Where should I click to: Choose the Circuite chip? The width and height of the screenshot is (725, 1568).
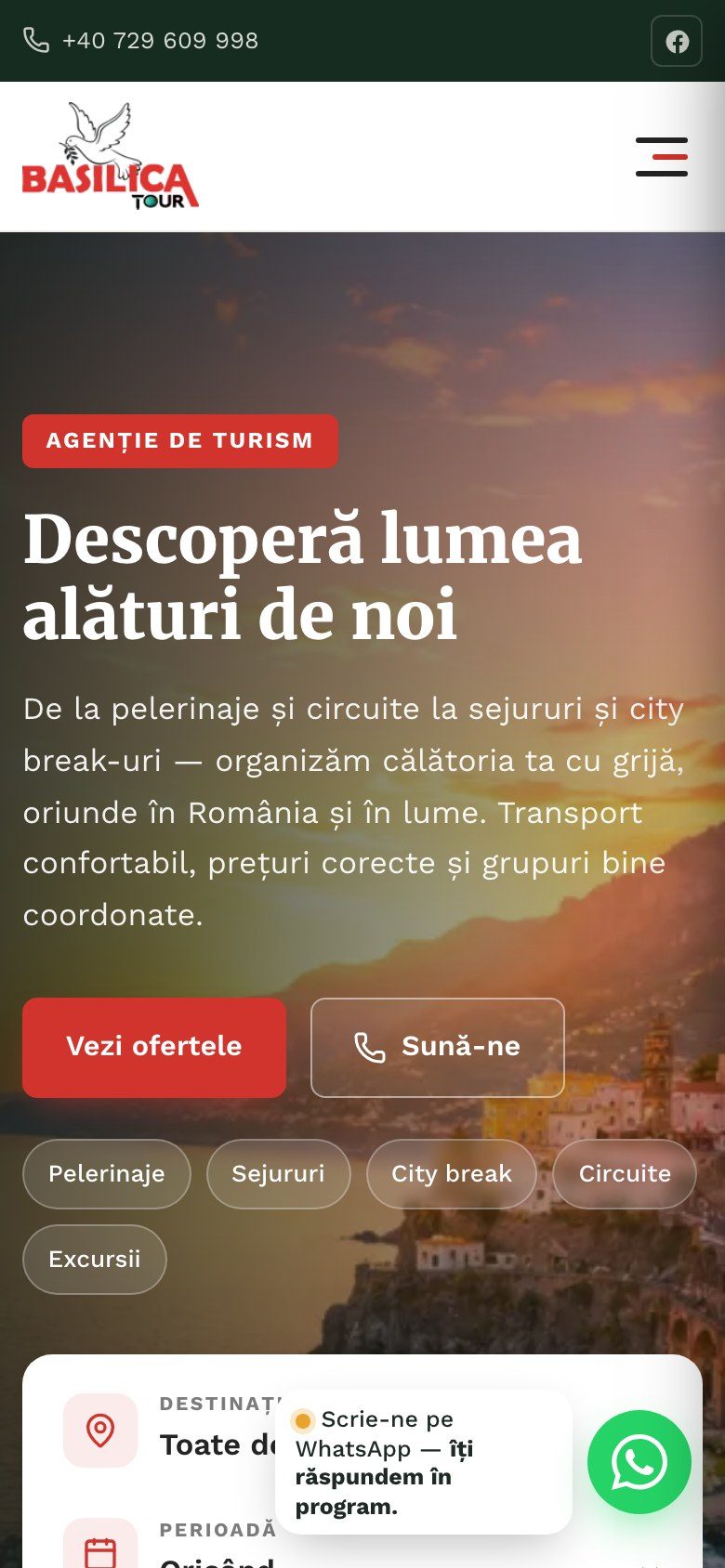625,1173
